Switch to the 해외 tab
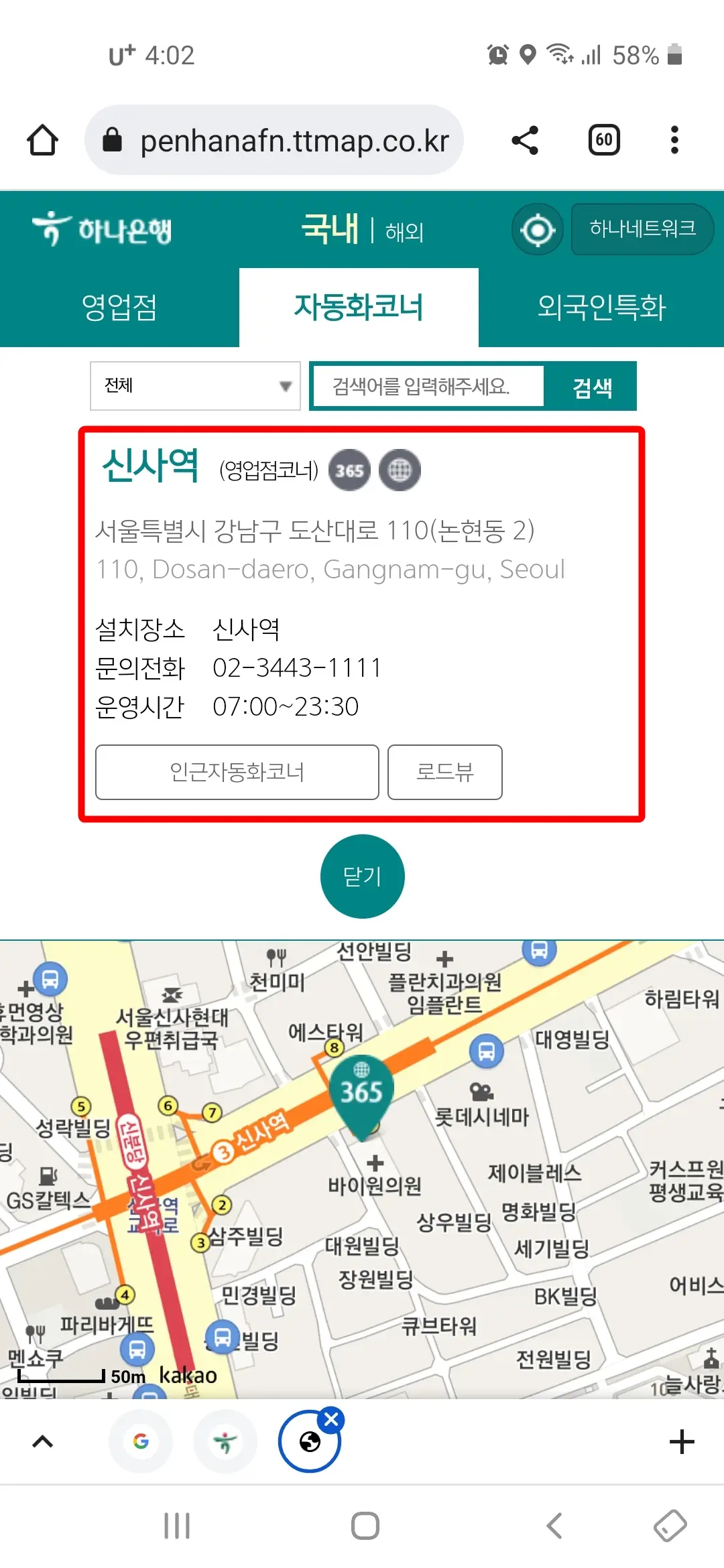 [x=404, y=231]
